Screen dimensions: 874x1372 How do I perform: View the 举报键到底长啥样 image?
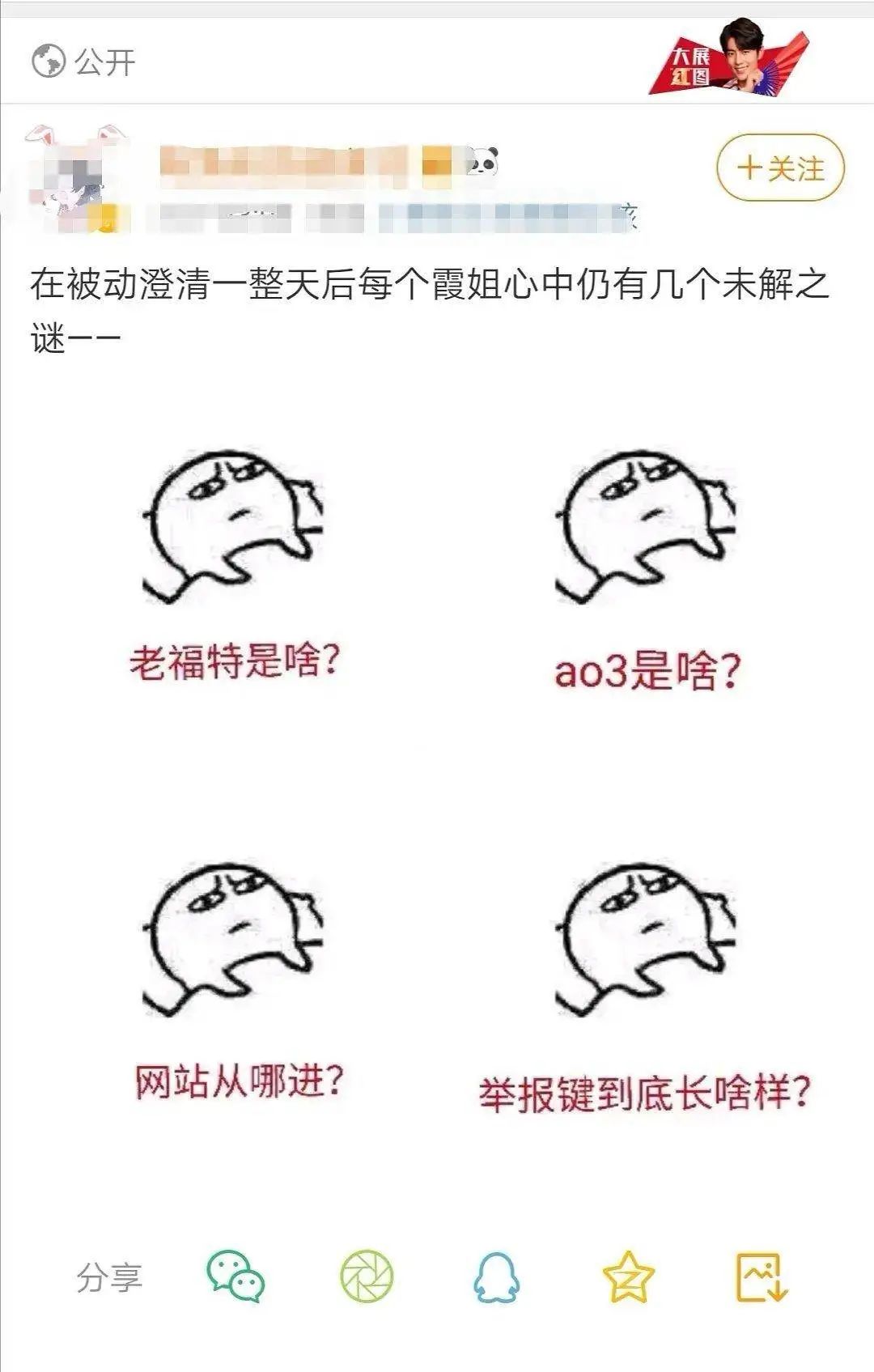[646, 988]
